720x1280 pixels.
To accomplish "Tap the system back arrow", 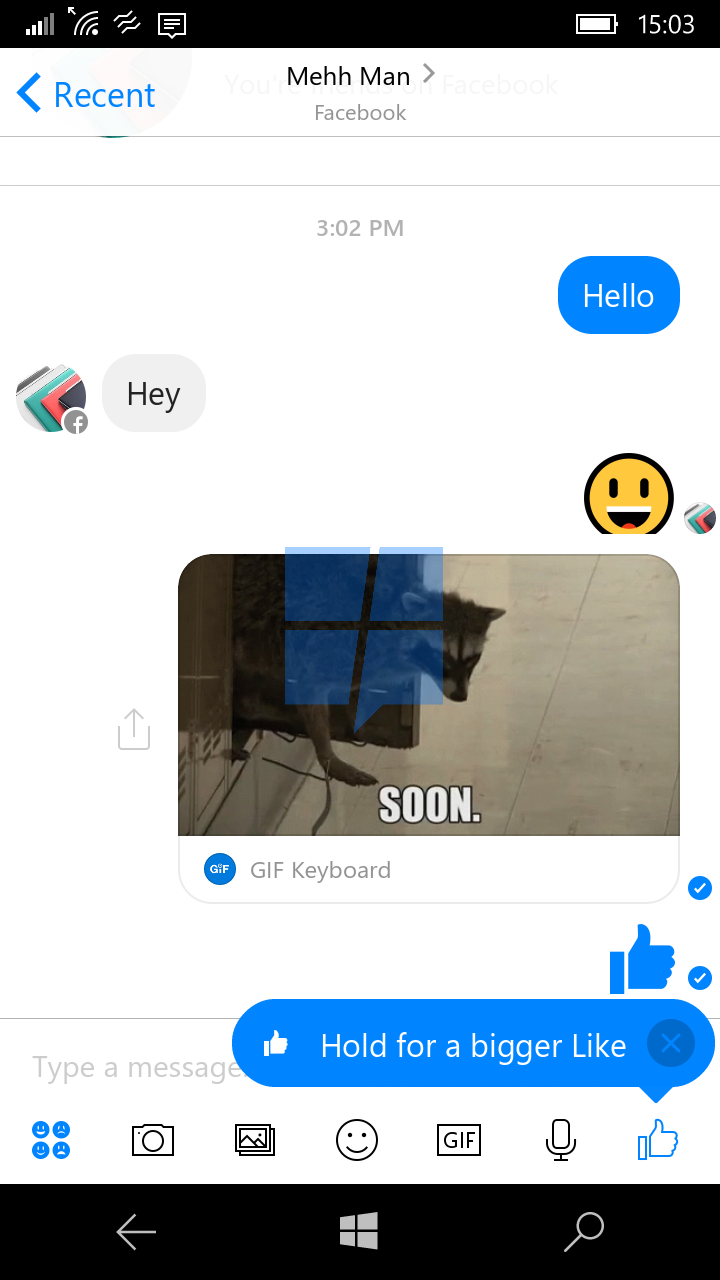I will pyautogui.click(x=136, y=1232).
